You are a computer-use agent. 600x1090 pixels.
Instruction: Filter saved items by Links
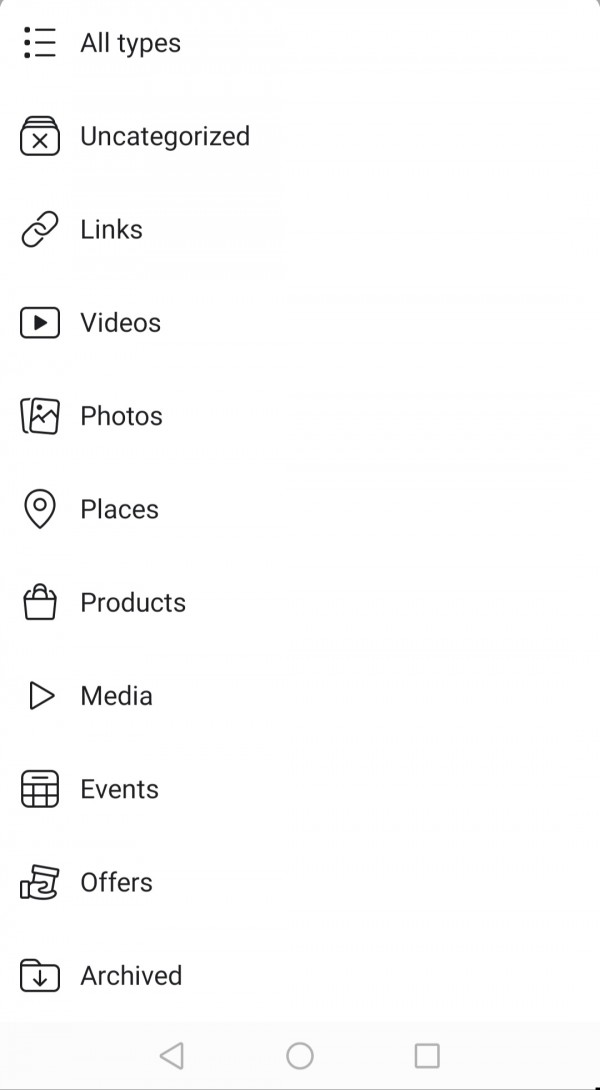[x=111, y=229]
